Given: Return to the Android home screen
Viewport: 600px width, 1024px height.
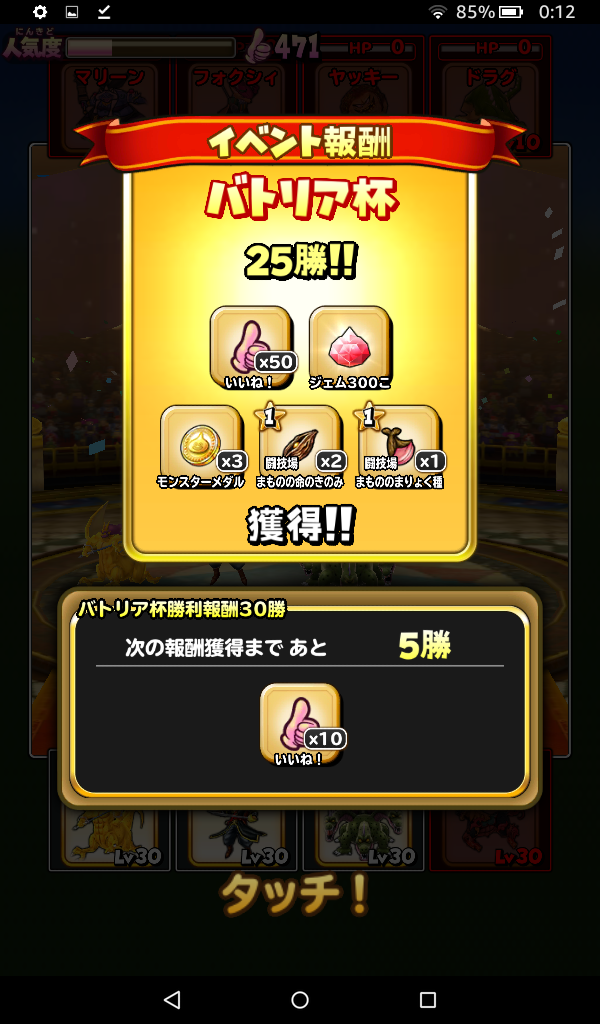Looking at the screenshot, I should tap(300, 999).
